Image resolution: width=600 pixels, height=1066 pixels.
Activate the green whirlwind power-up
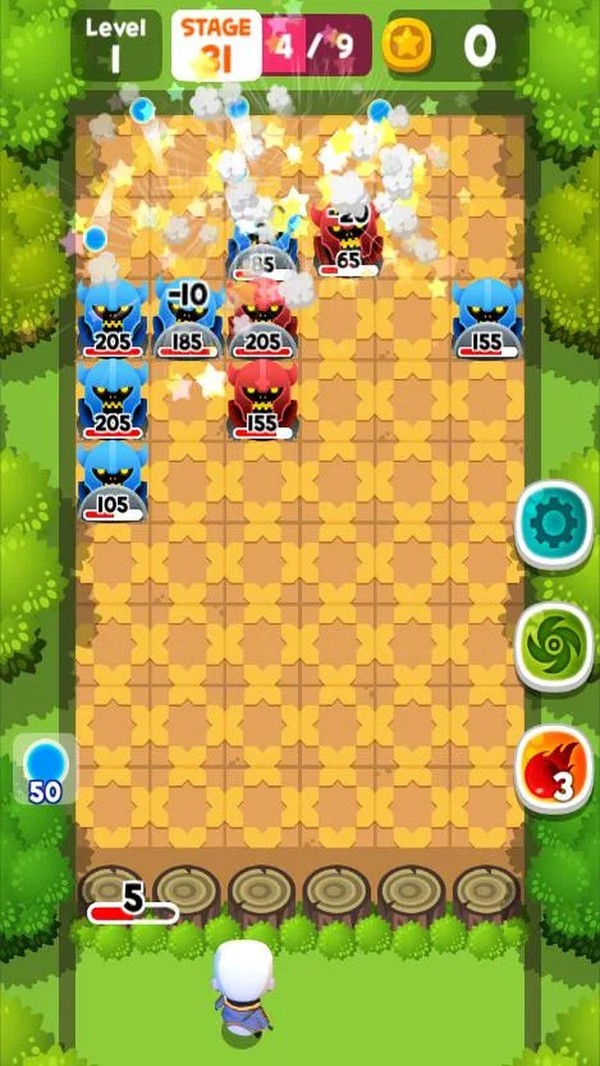coord(555,645)
